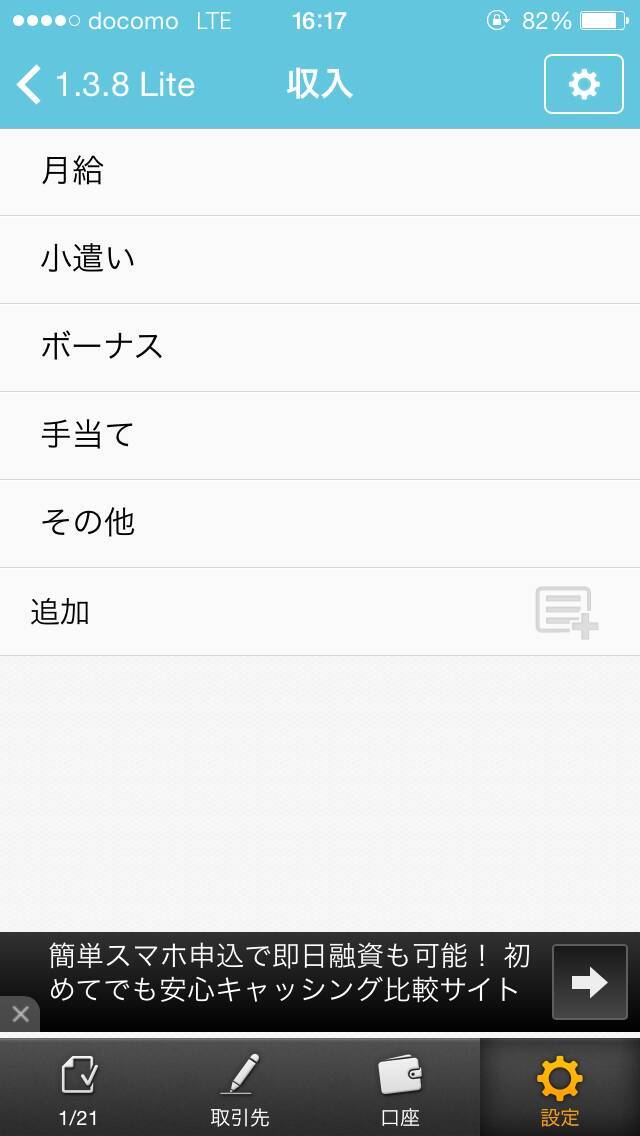Select the 設定 tab

pos(559,1088)
